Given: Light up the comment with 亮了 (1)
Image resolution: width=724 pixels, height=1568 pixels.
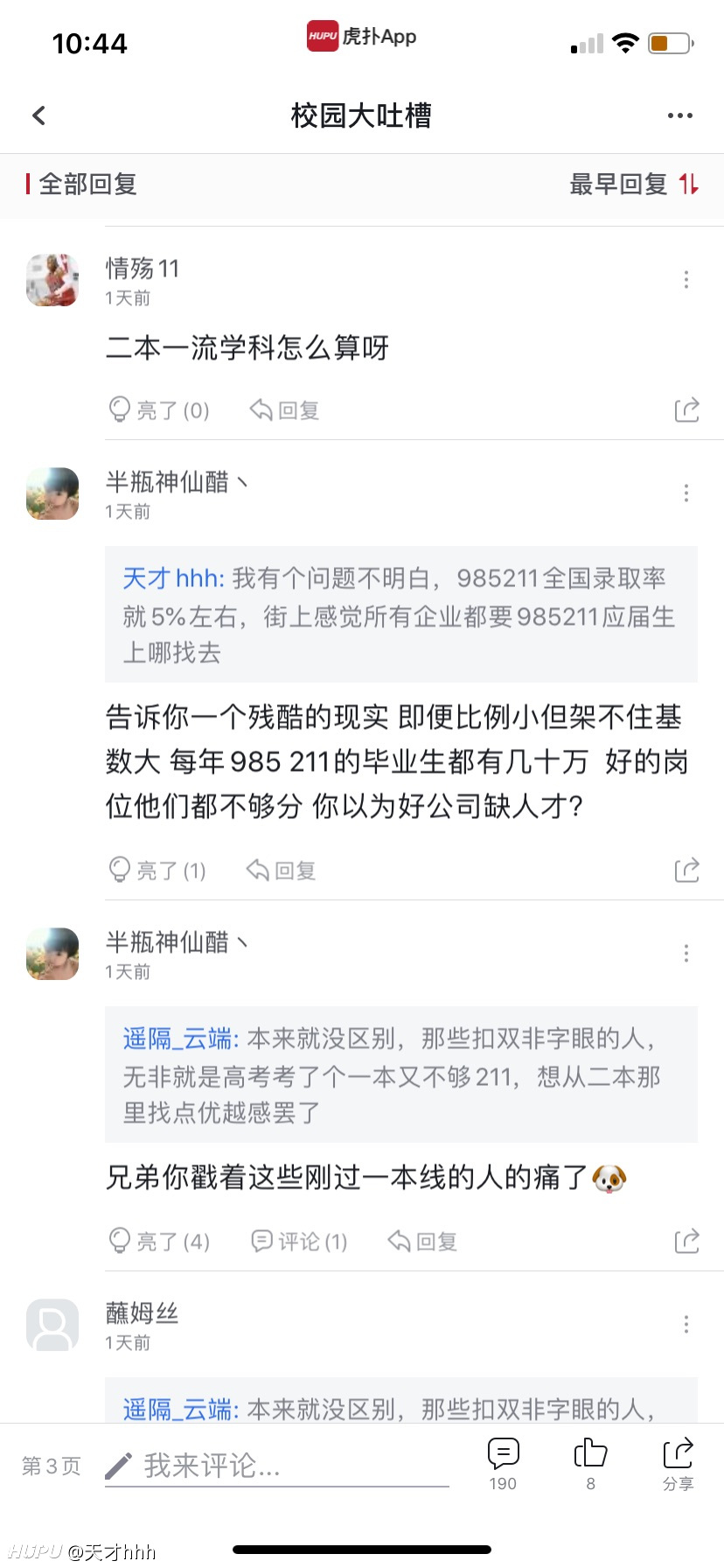Looking at the screenshot, I should coord(157,870).
